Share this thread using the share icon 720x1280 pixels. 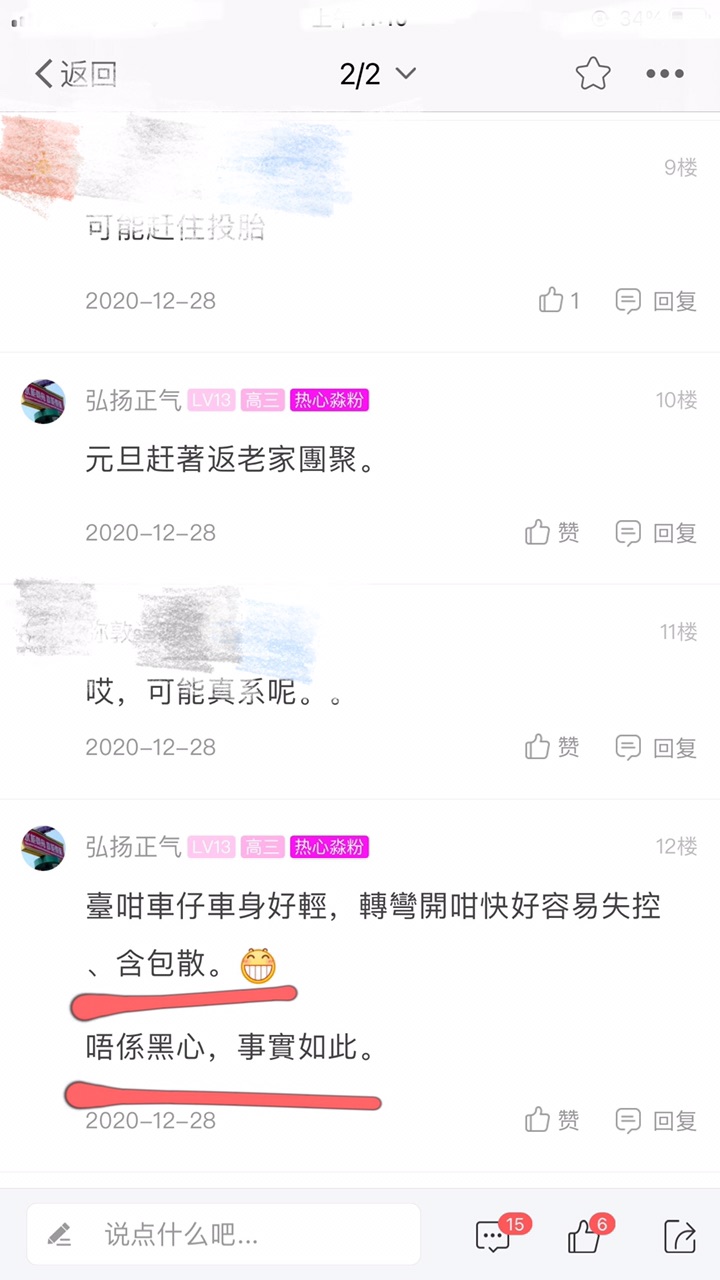coord(679,1236)
